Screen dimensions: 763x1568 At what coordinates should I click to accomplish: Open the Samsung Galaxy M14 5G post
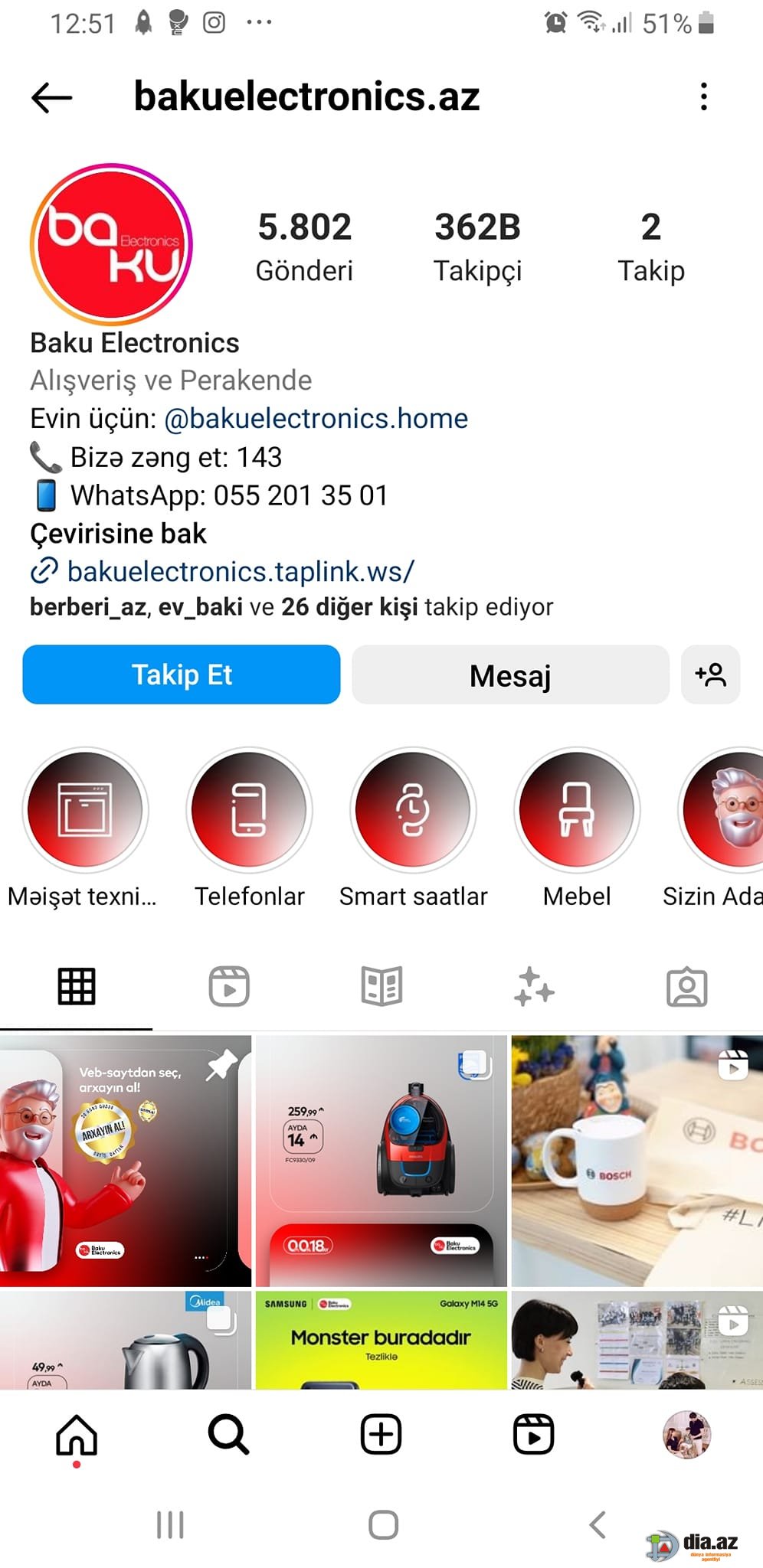(381, 1340)
